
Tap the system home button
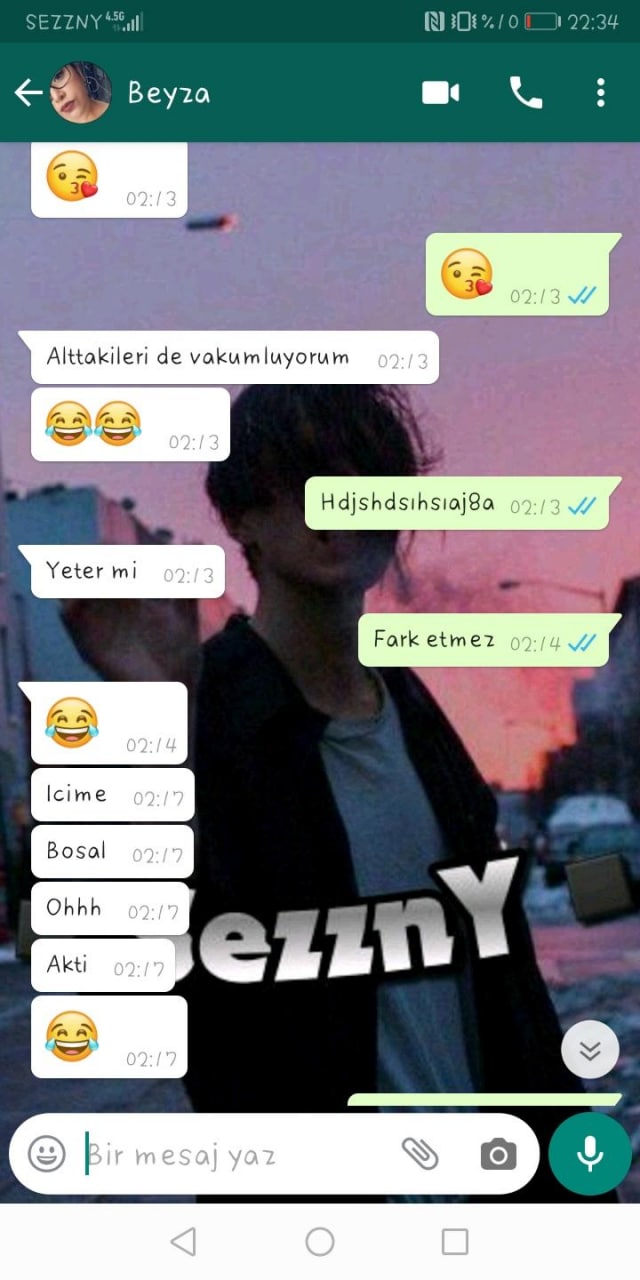point(320,1242)
